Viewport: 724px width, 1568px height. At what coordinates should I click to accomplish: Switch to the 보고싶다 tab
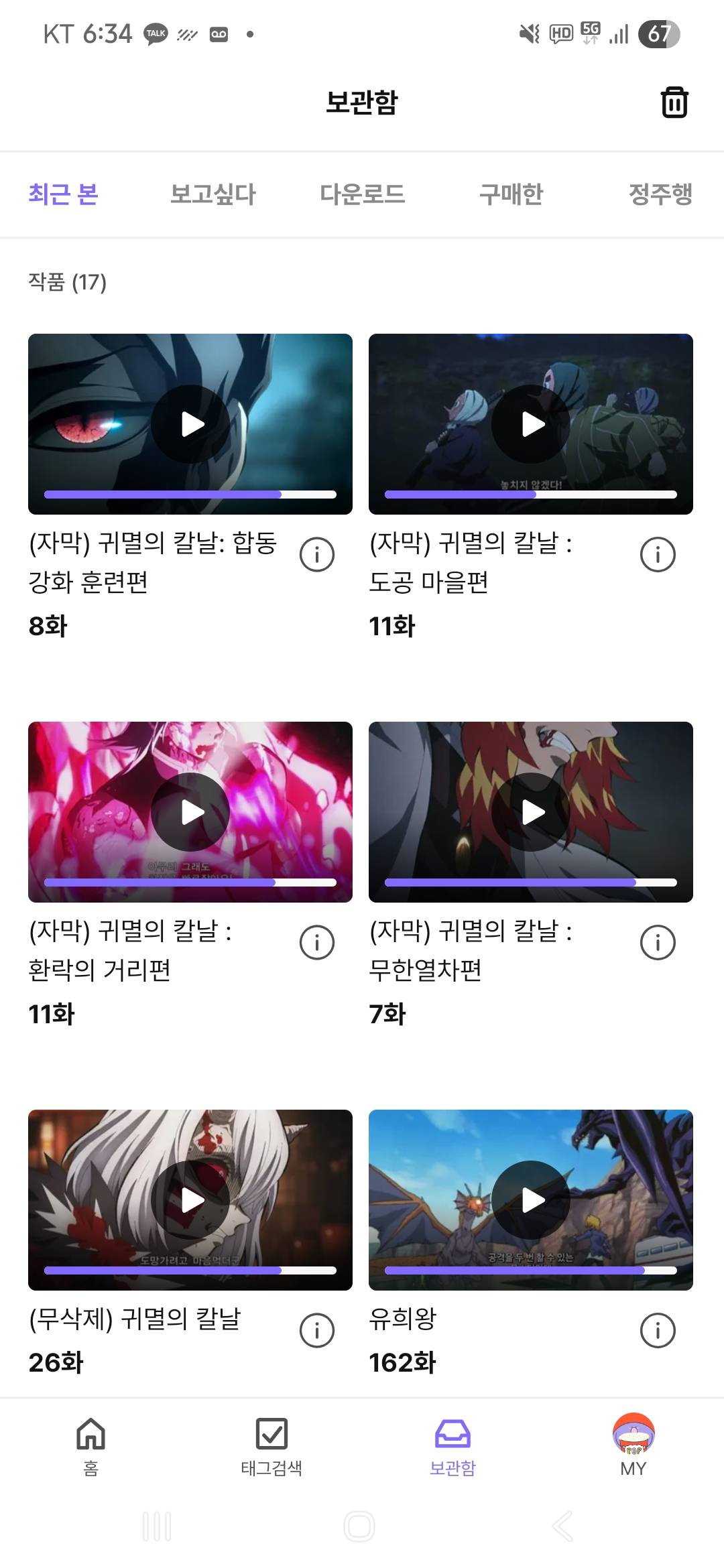213,194
